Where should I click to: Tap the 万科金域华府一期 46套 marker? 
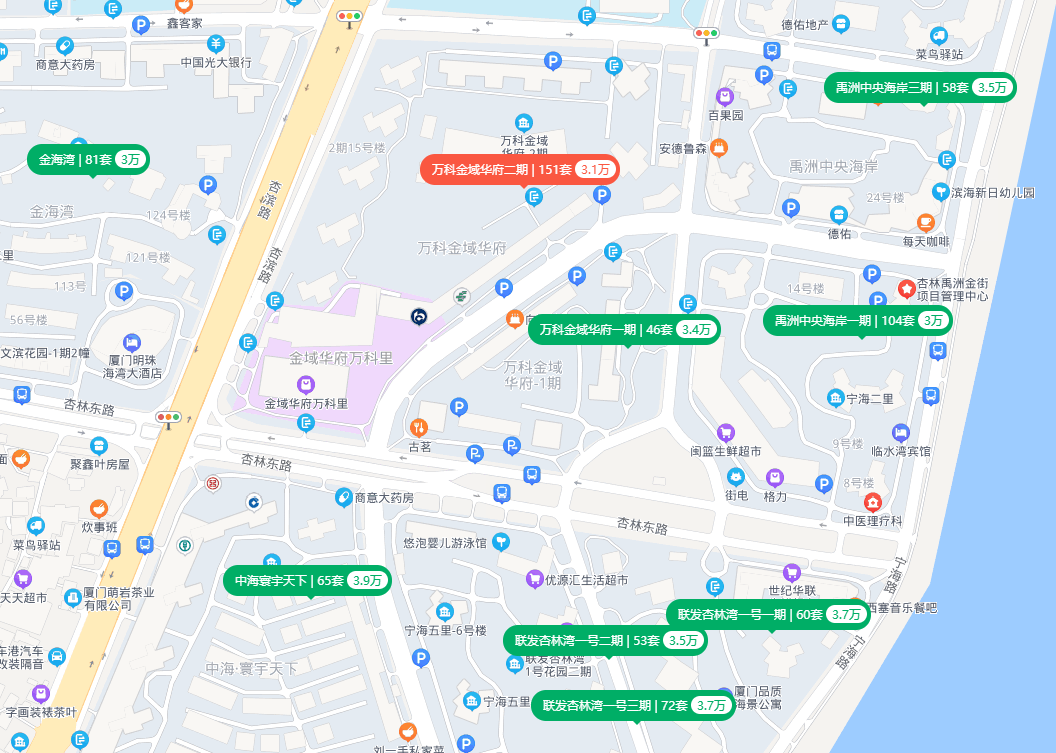(x=625, y=330)
